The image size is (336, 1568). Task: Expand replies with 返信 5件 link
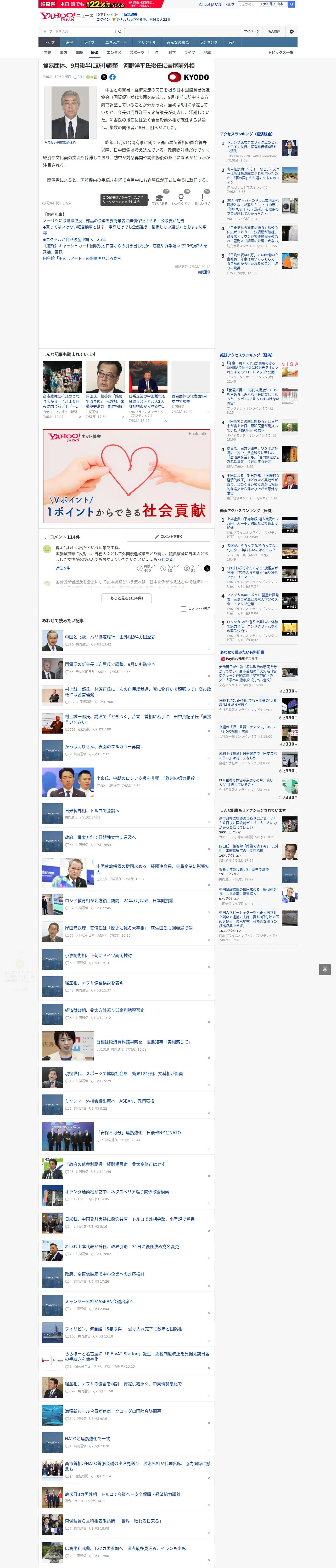[62, 568]
